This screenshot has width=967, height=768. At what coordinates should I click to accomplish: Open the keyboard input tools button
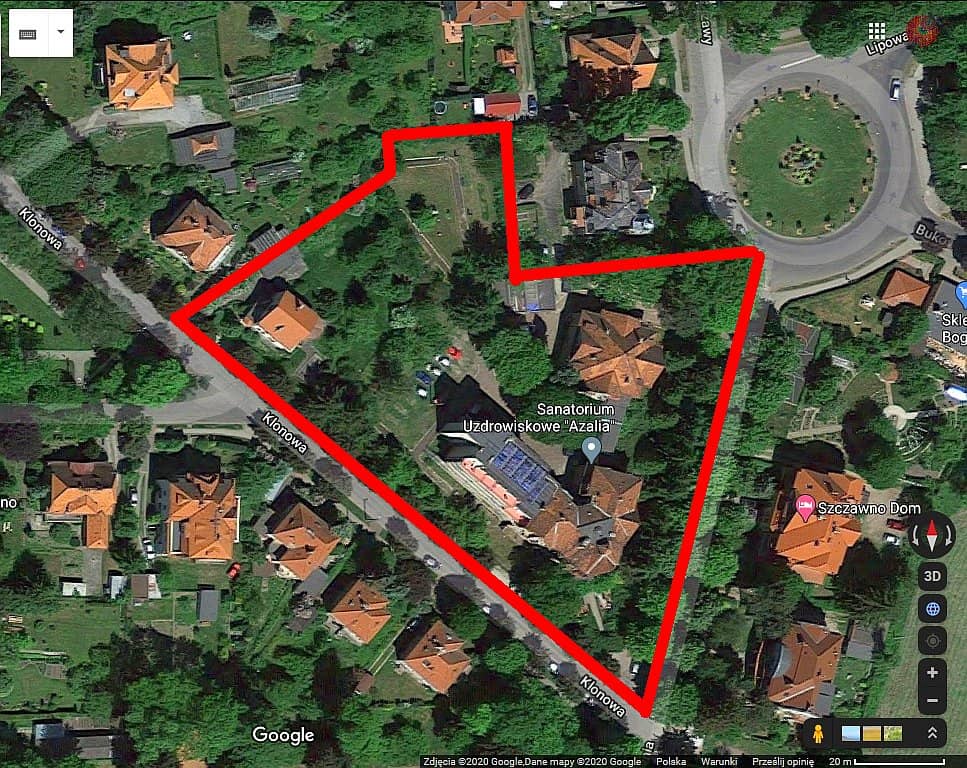(28, 33)
